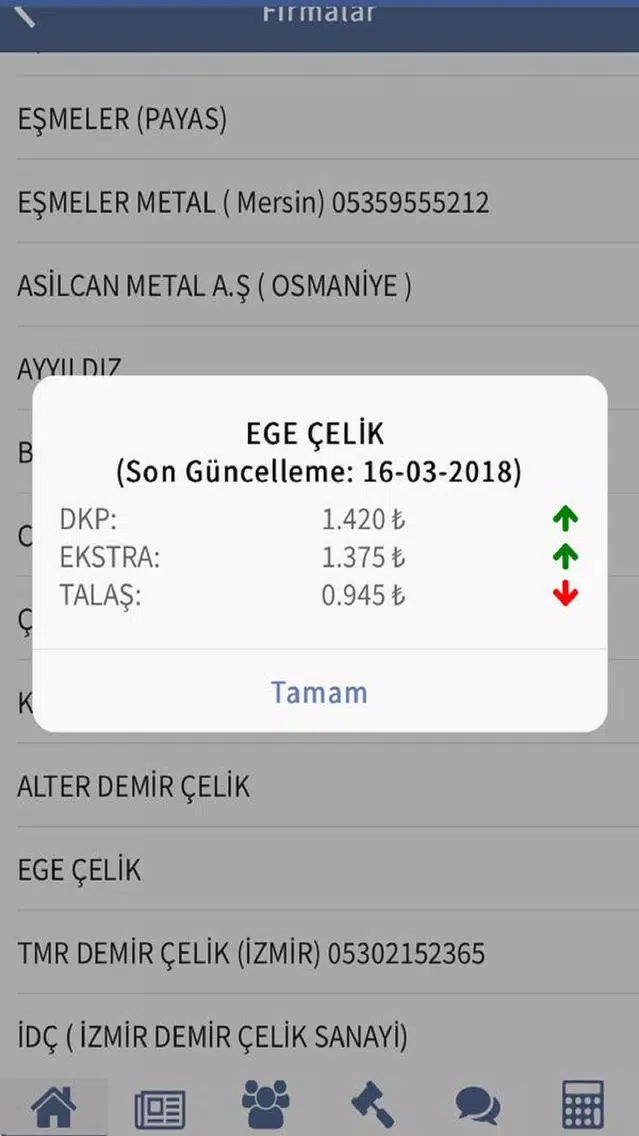Open the calculator tab

coord(583,1104)
